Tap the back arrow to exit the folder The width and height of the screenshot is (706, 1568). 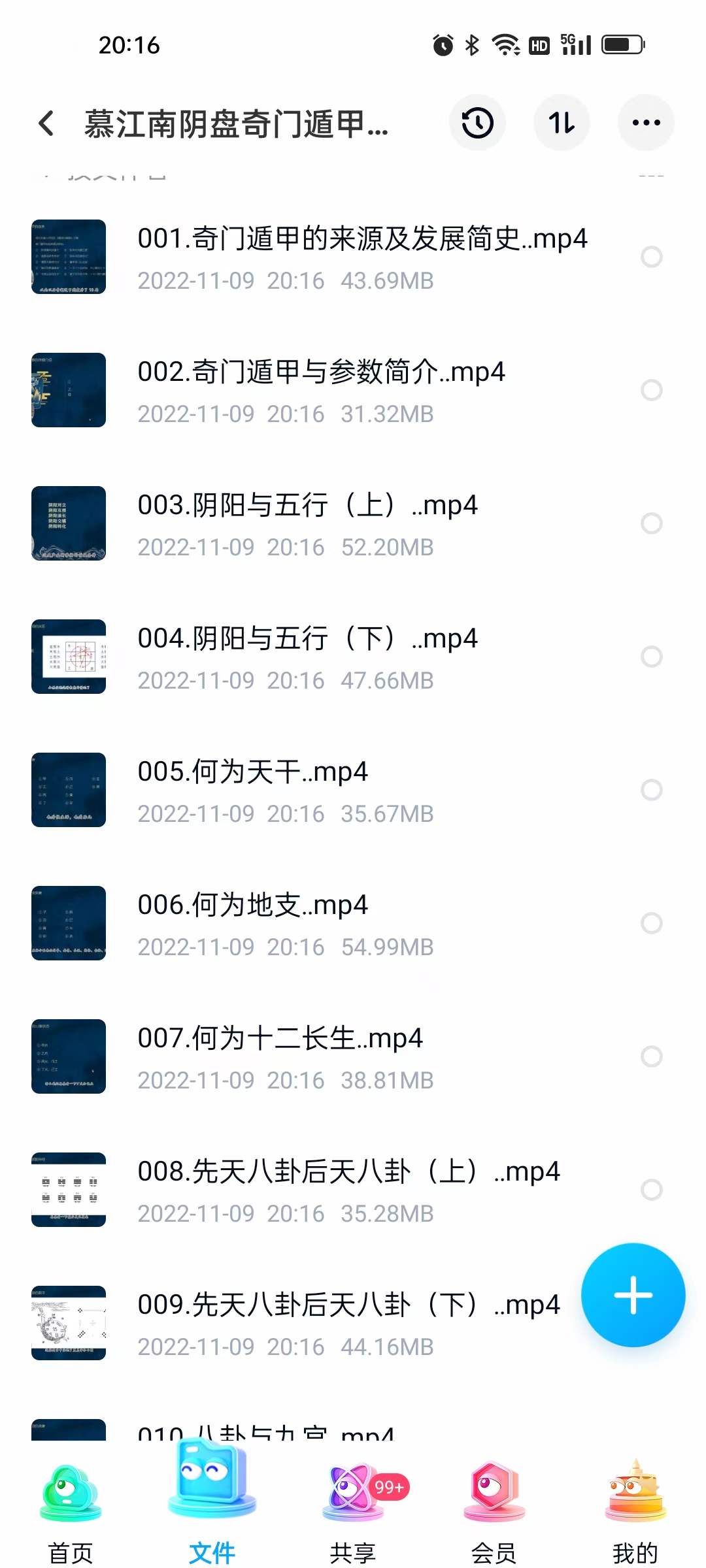45,124
